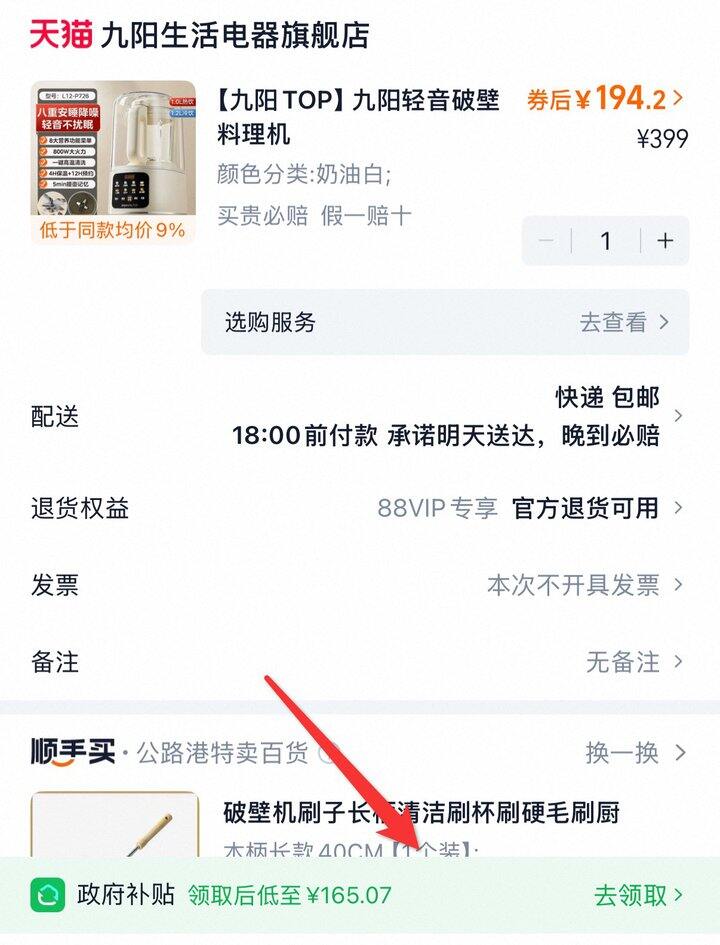This screenshot has height=945, width=720.
Task: Increase quantity with the plus button
Action: [665, 241]
